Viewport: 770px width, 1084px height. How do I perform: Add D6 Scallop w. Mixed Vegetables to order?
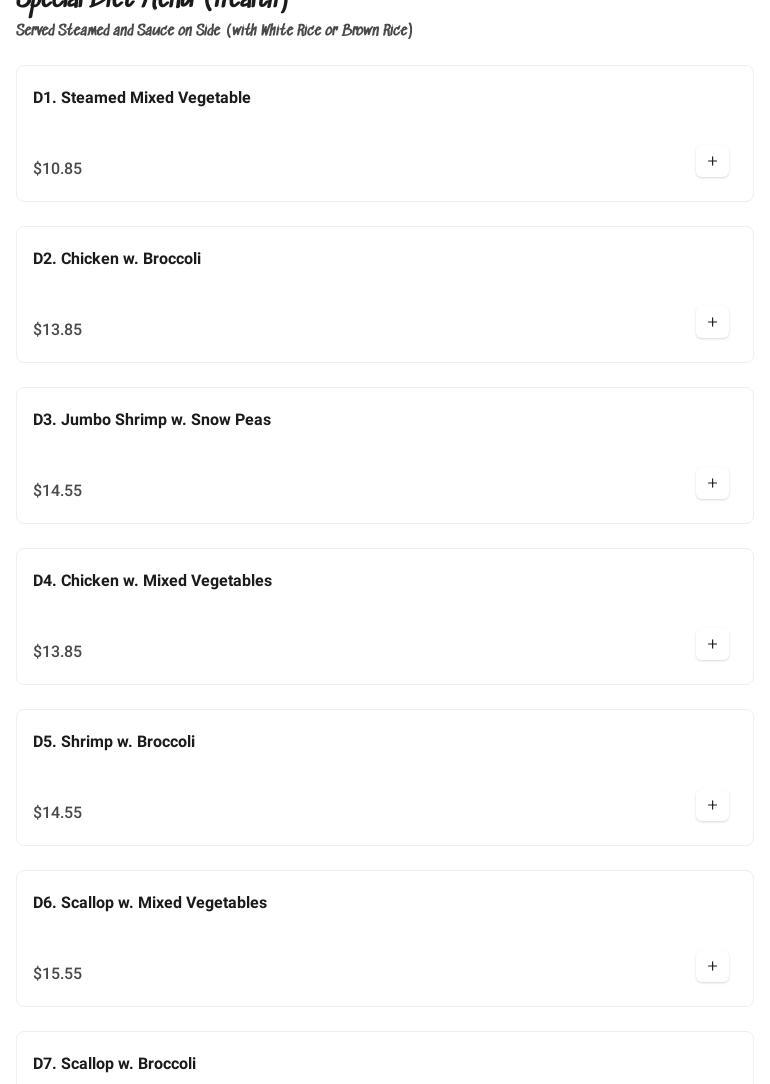(x=712, y=967)
